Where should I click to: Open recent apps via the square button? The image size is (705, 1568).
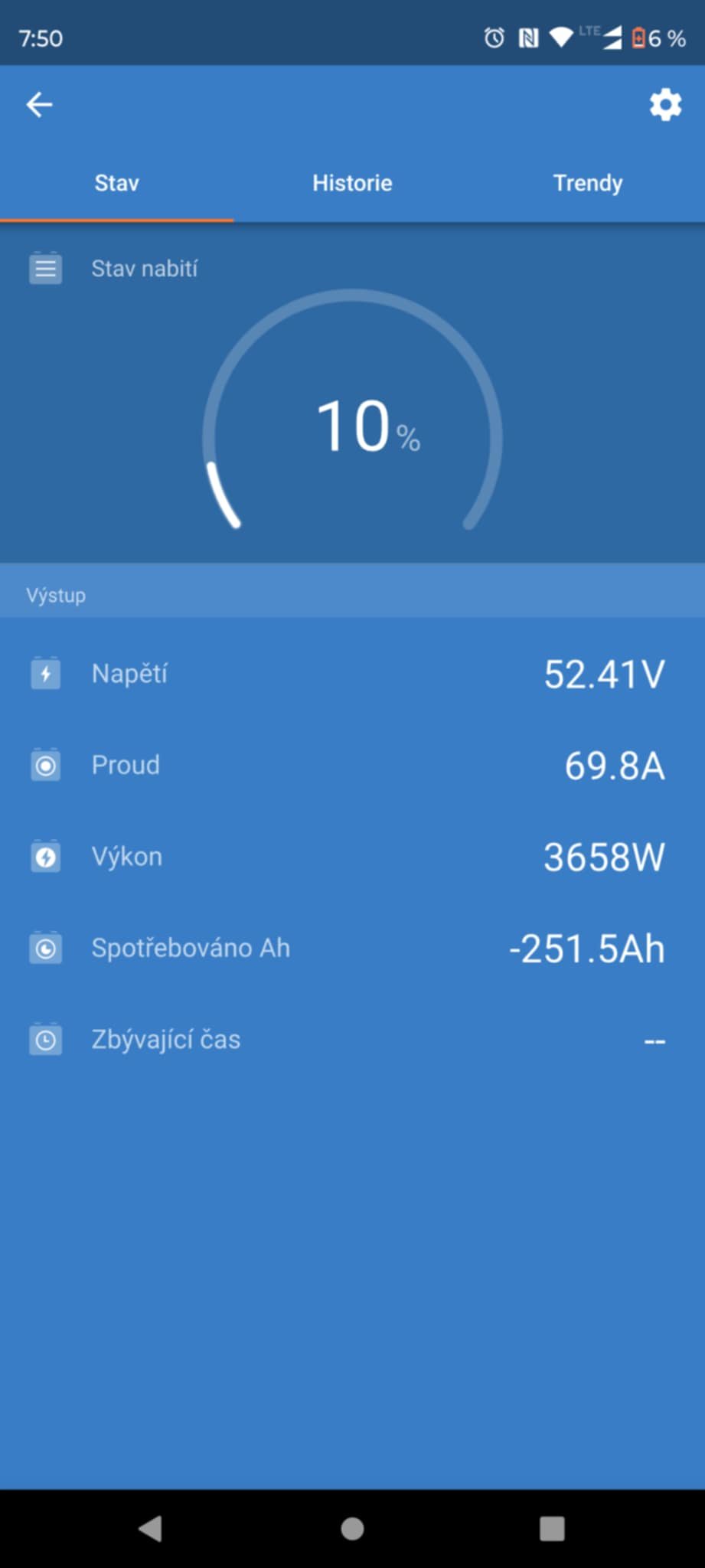(x=552, y=1529)
